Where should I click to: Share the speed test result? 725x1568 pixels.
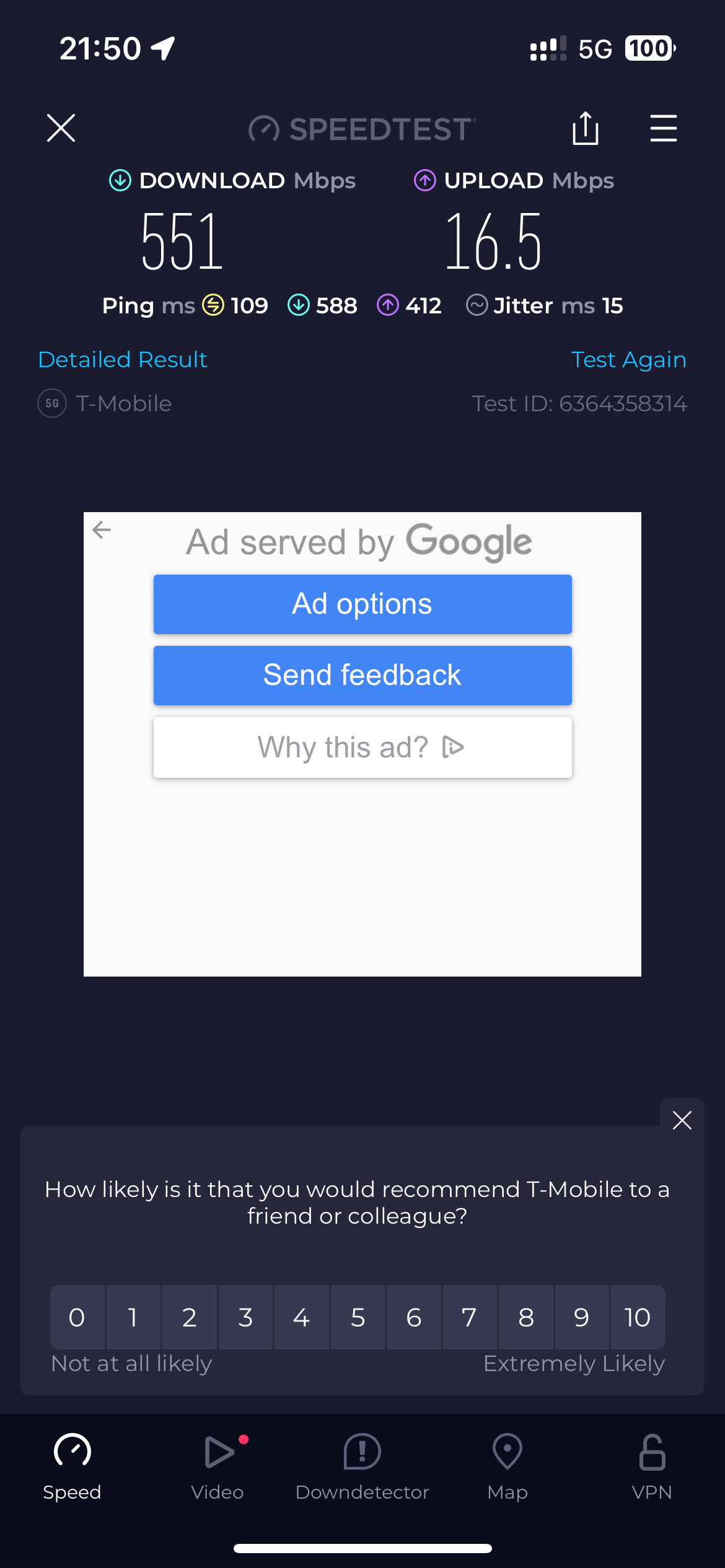(585, 128)
